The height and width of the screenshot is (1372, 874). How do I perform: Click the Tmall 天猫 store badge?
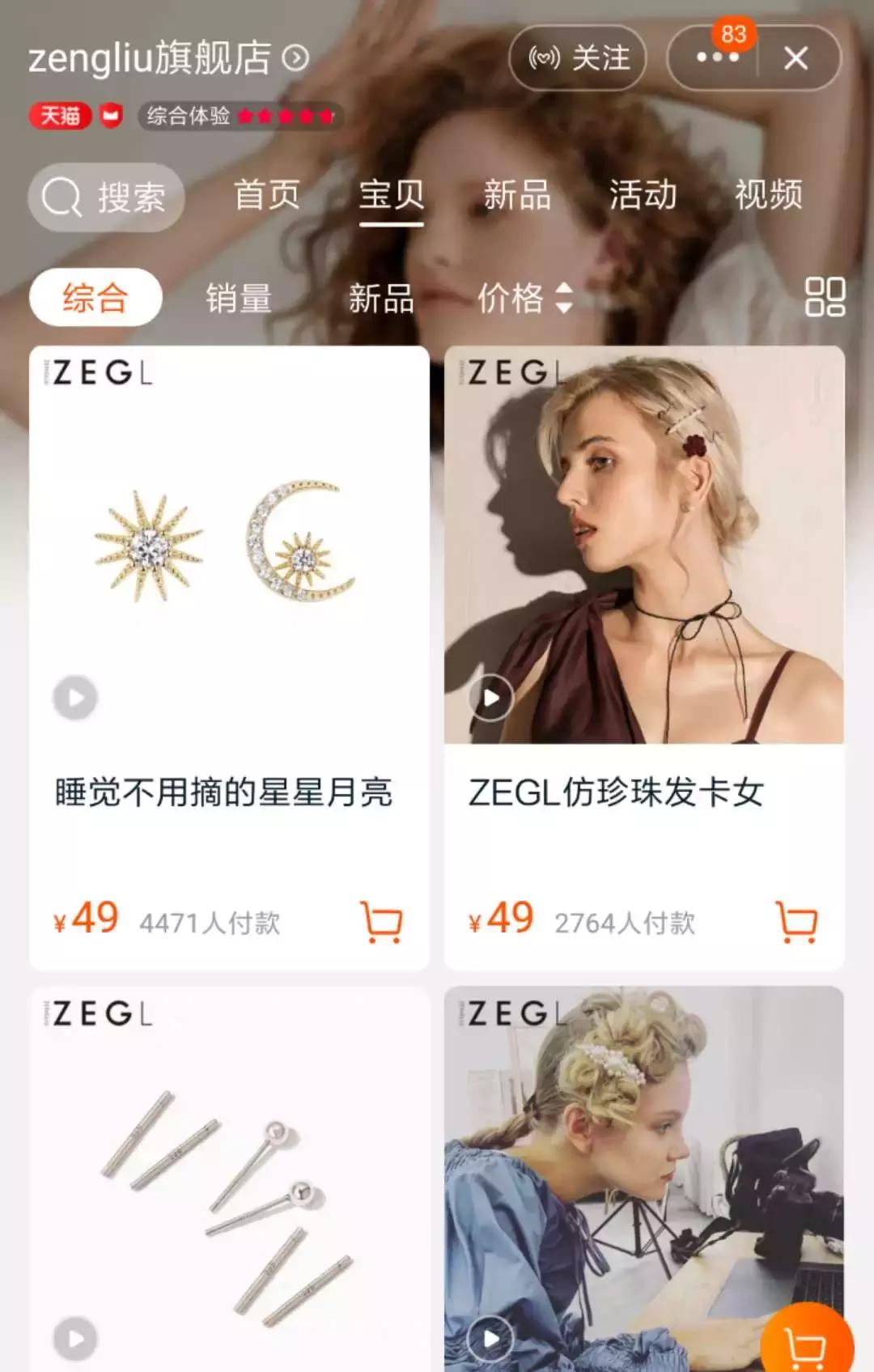point(57,116)
